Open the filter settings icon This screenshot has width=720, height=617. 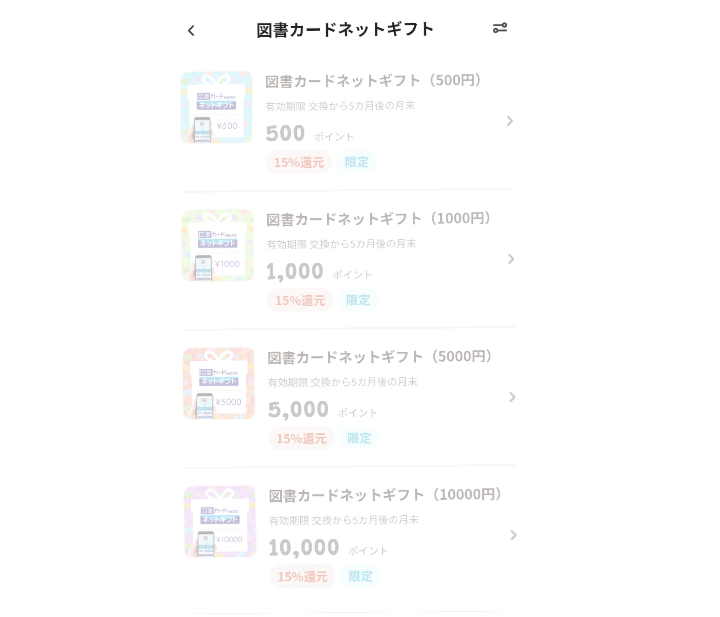[500, 28]
